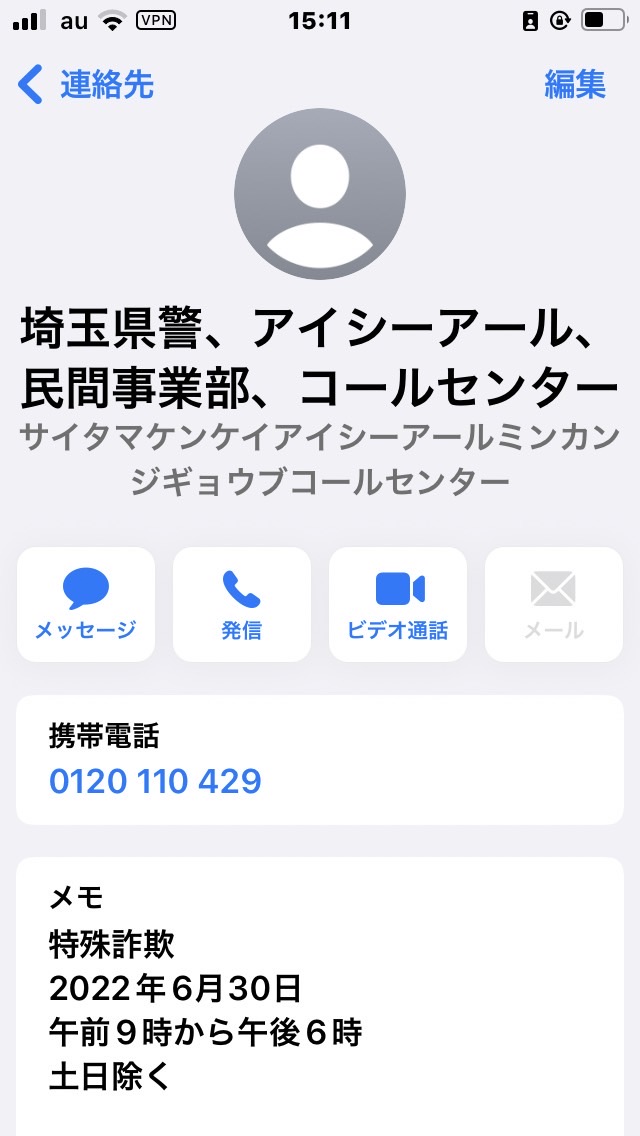
Task: Send a message with the メッセージ button
Action: (86, 604)
